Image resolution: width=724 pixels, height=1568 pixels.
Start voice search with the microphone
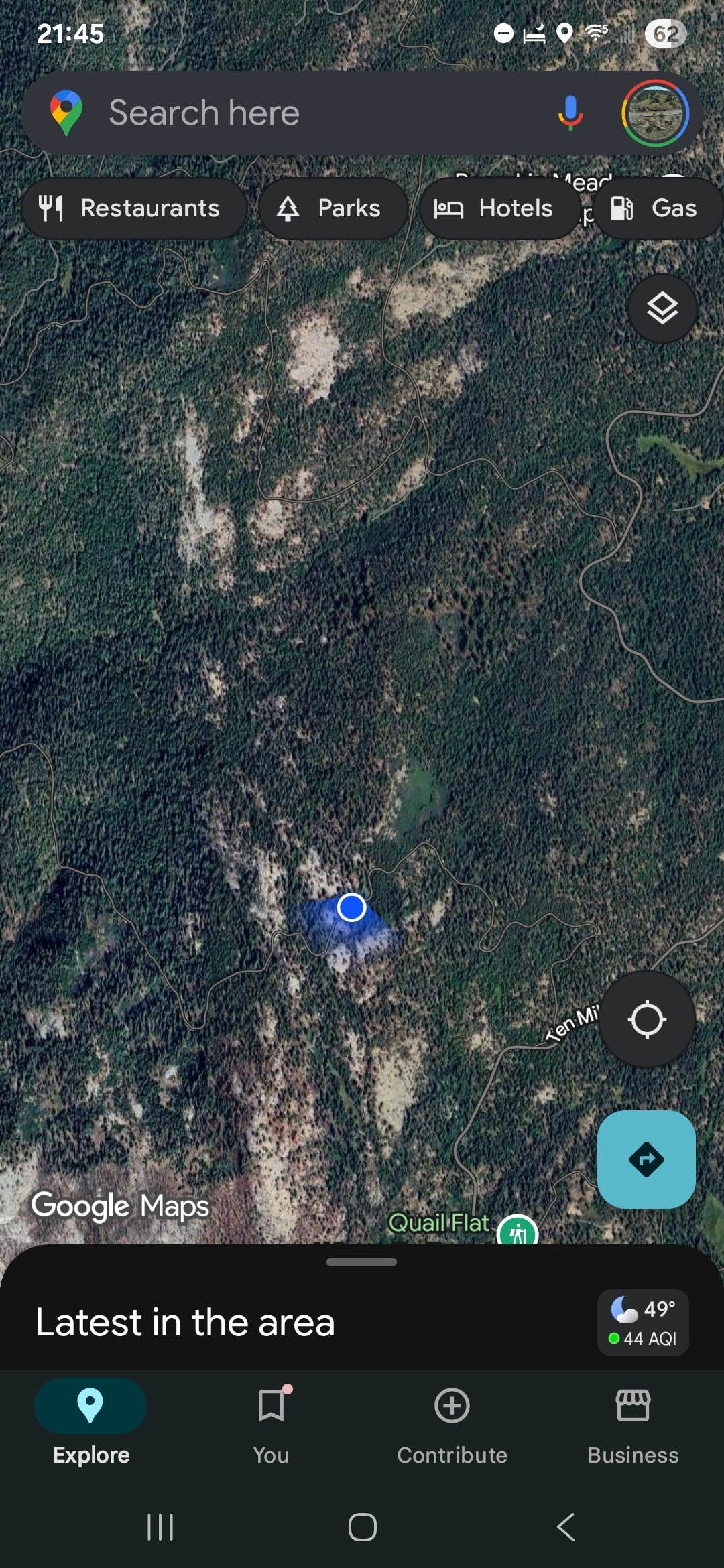[x=570, y=113]
